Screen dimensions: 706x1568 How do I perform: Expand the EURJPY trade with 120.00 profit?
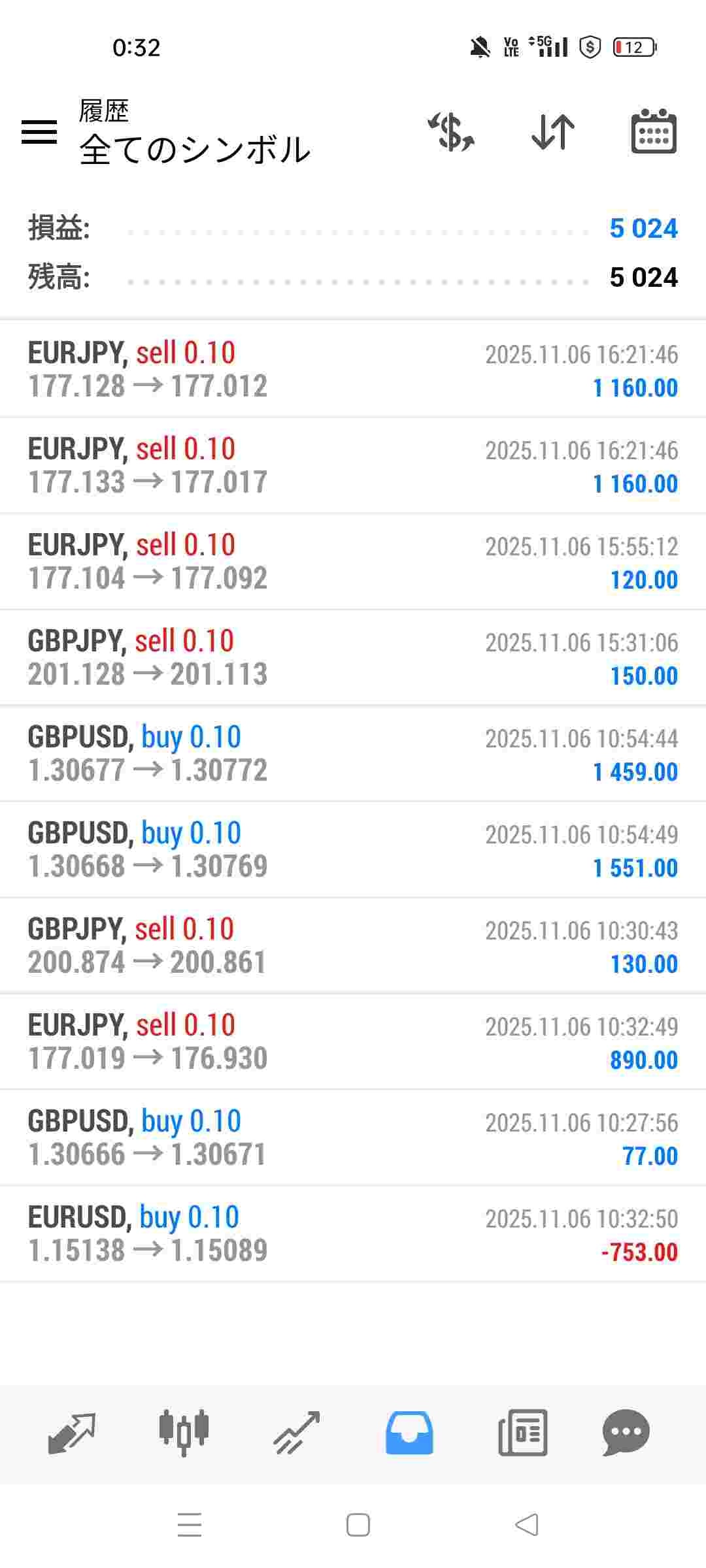(353, 562)
